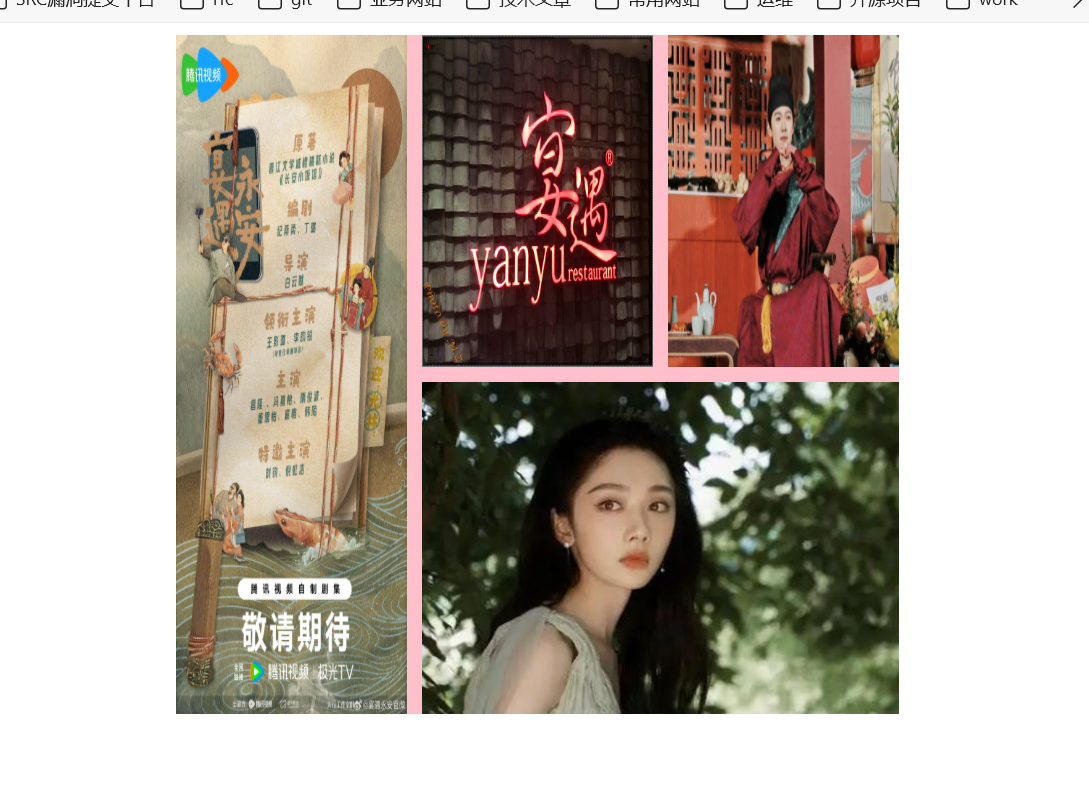The width and height of the screenshot is (1089, 803).
Task: Open the yanyu restaurant sign image
Action: [x=537, y=201]
